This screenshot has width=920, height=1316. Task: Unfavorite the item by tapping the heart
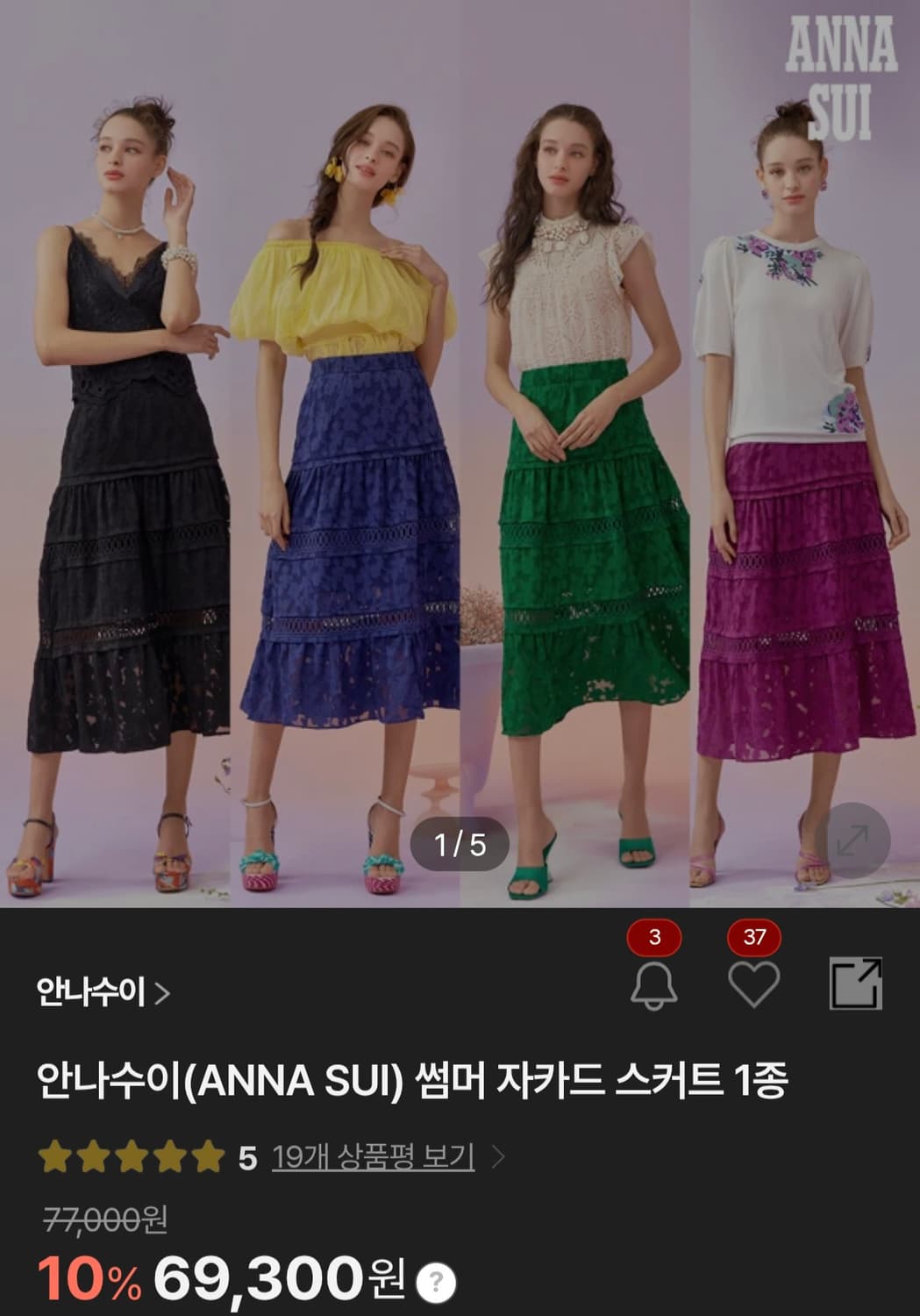pos(753,985)
